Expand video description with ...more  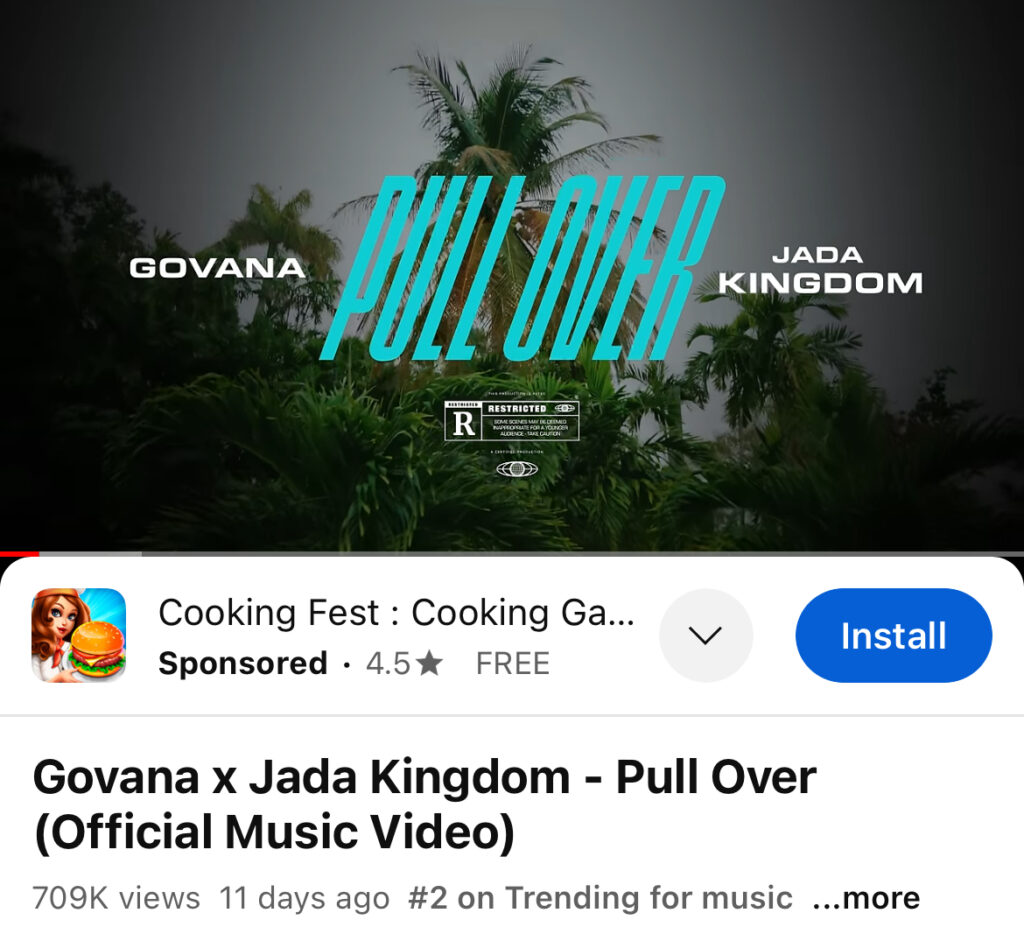click(x=866, y=898)
